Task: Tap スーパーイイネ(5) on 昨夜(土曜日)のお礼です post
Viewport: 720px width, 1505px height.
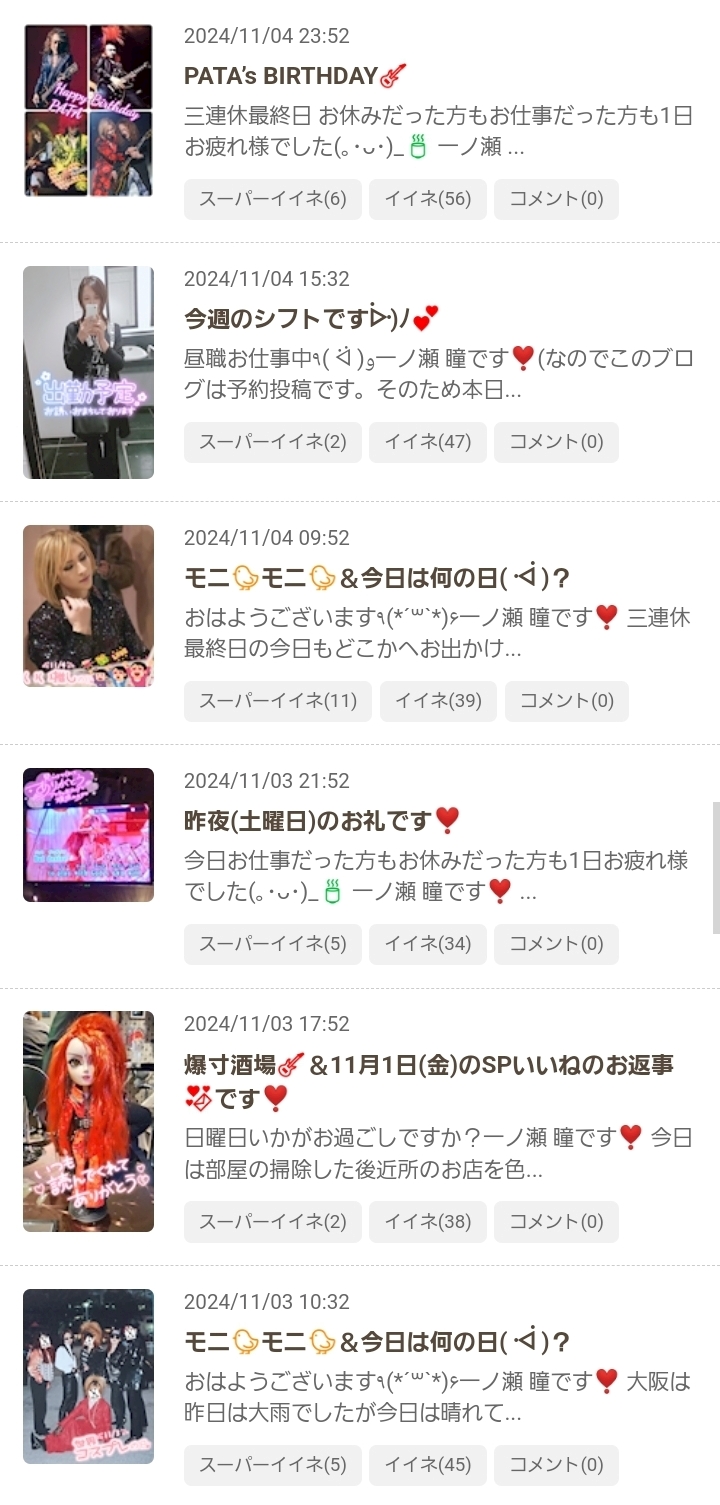Action: tap(272, 944)
